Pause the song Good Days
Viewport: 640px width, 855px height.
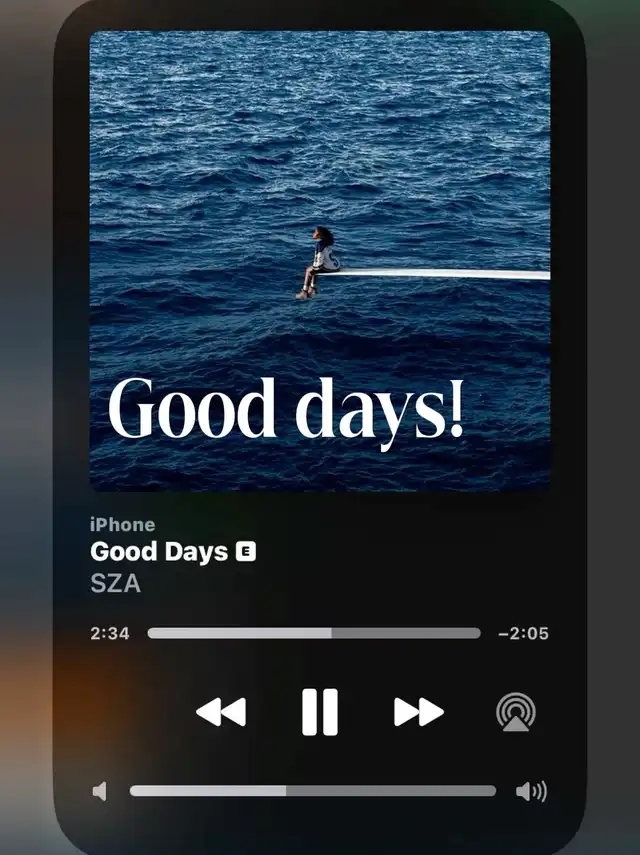tap(320, 712)
